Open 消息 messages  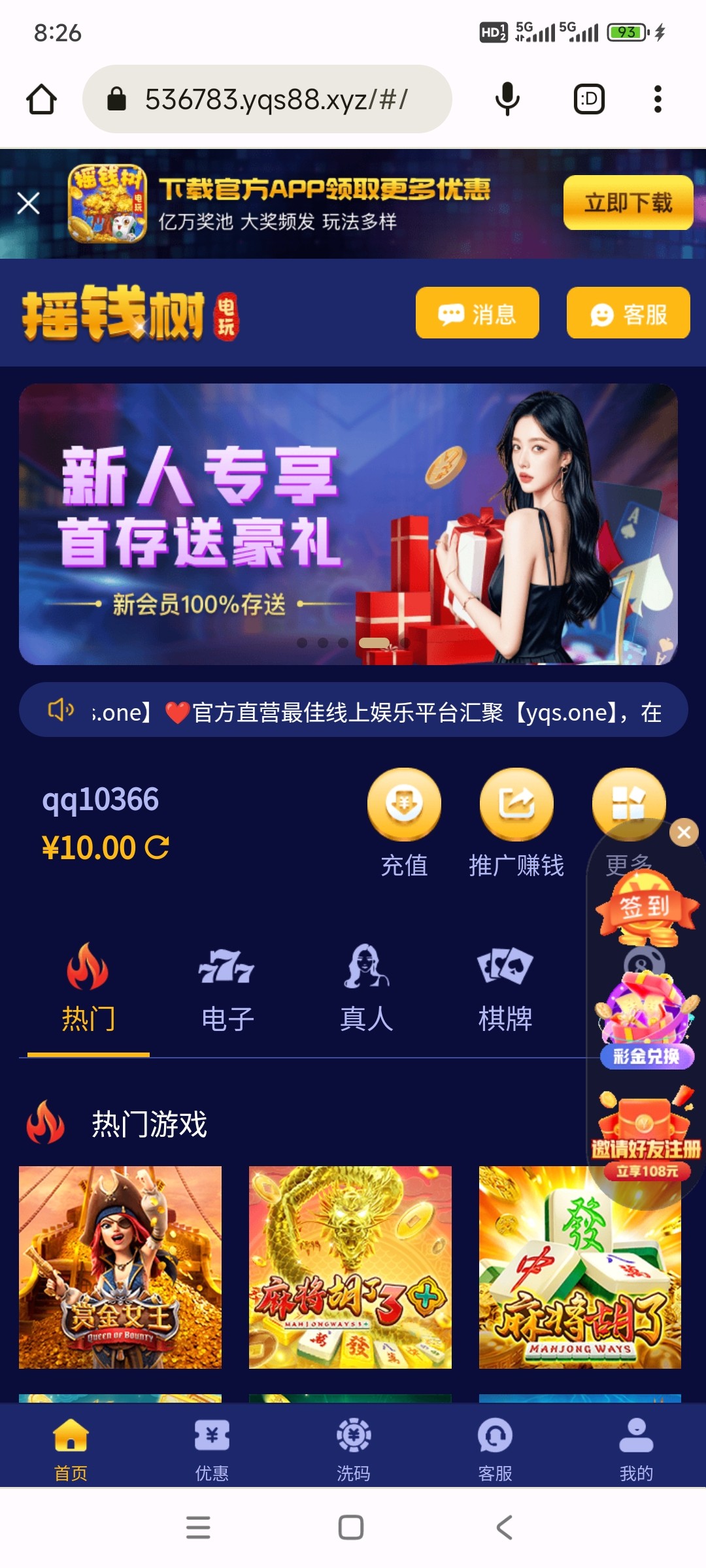pos(477,314)
